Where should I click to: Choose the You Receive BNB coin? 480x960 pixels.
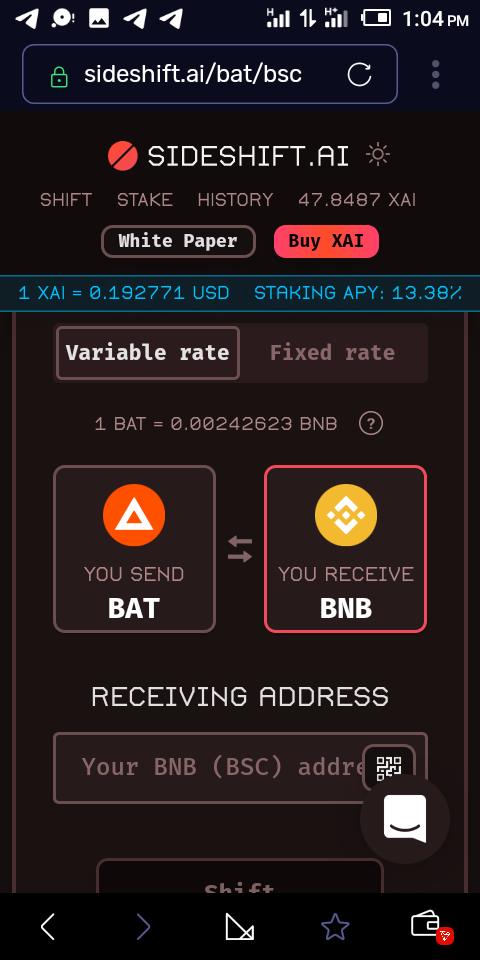(x=345, y=549)
